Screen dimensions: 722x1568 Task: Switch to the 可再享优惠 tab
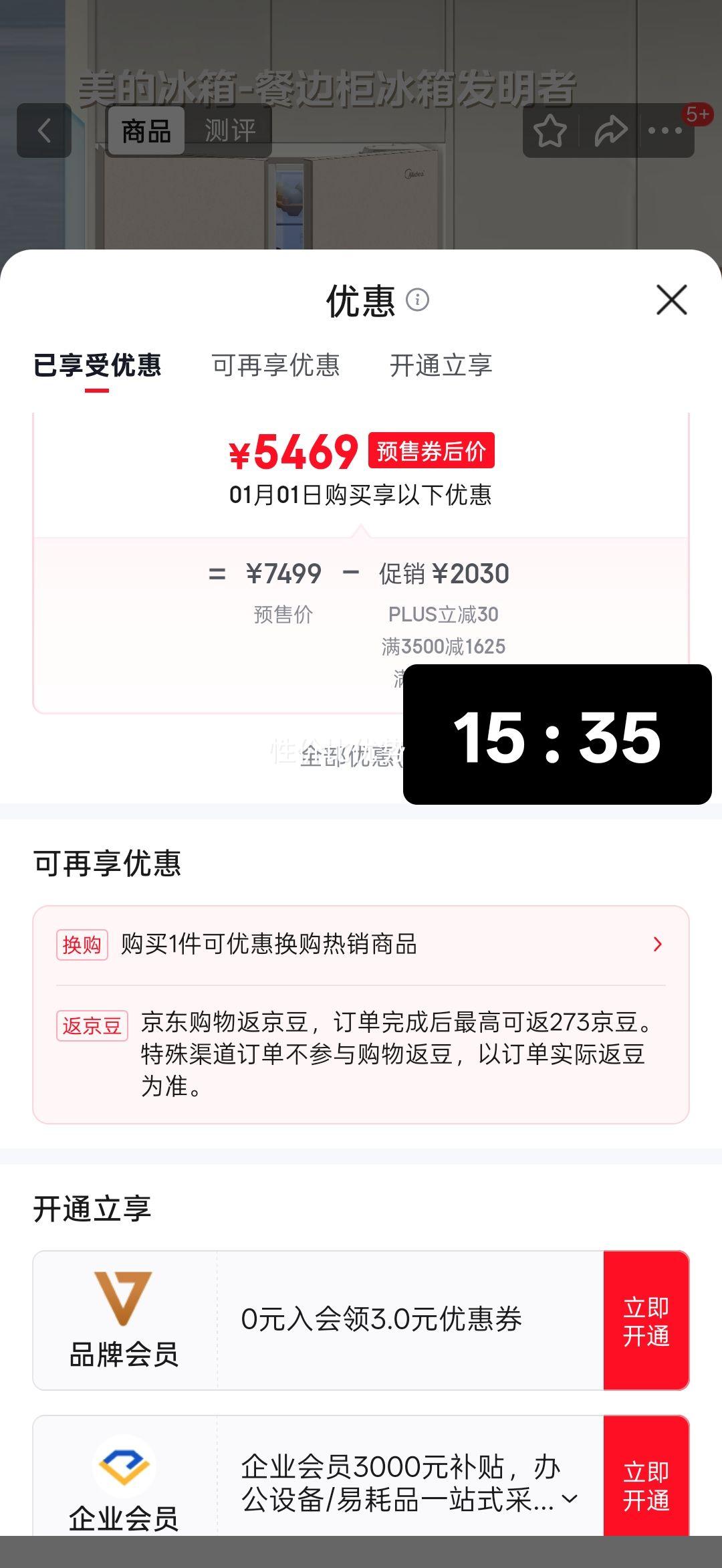point(276,366)
